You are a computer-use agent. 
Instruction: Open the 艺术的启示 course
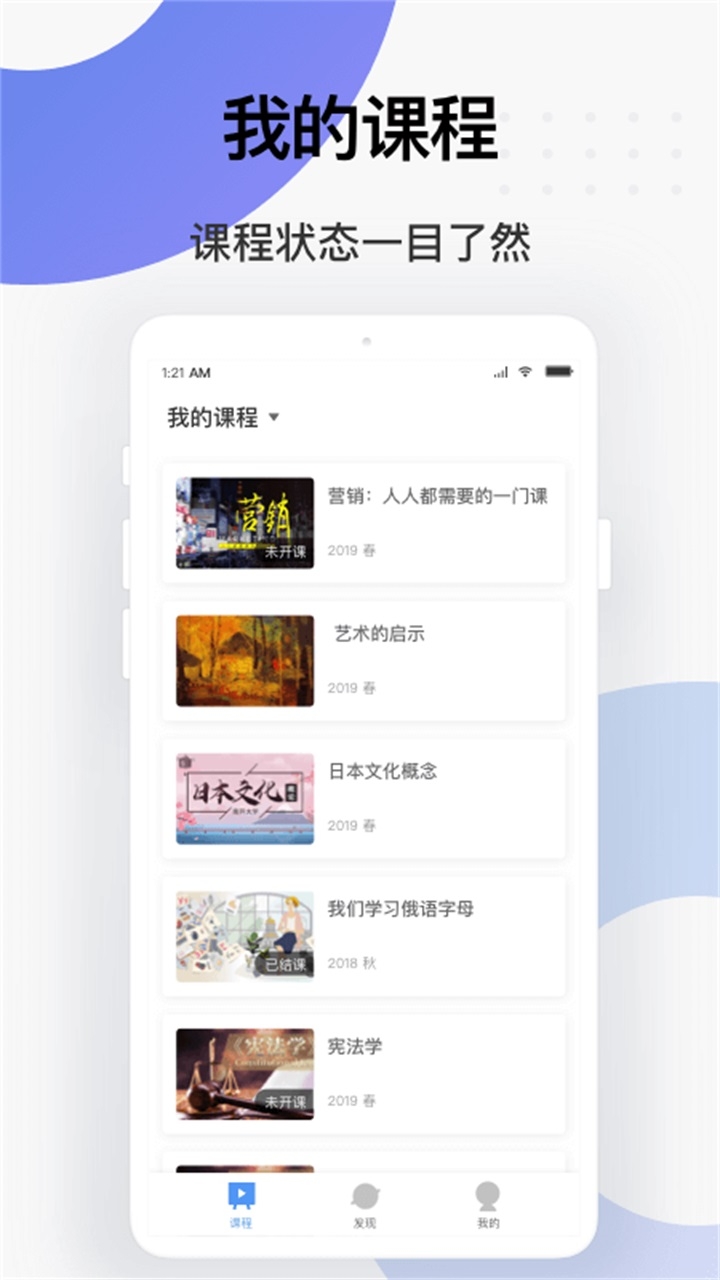378,633
